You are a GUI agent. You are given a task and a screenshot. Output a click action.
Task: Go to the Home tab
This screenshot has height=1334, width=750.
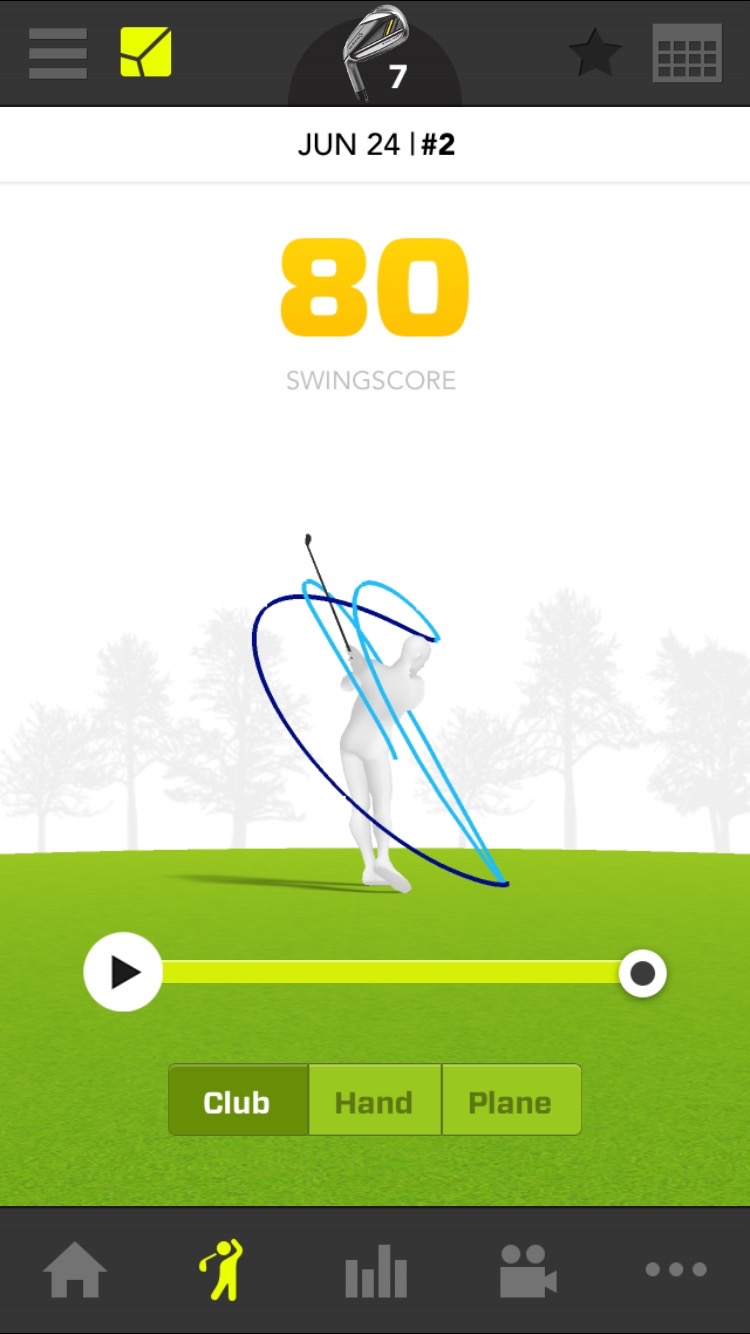75,1270
